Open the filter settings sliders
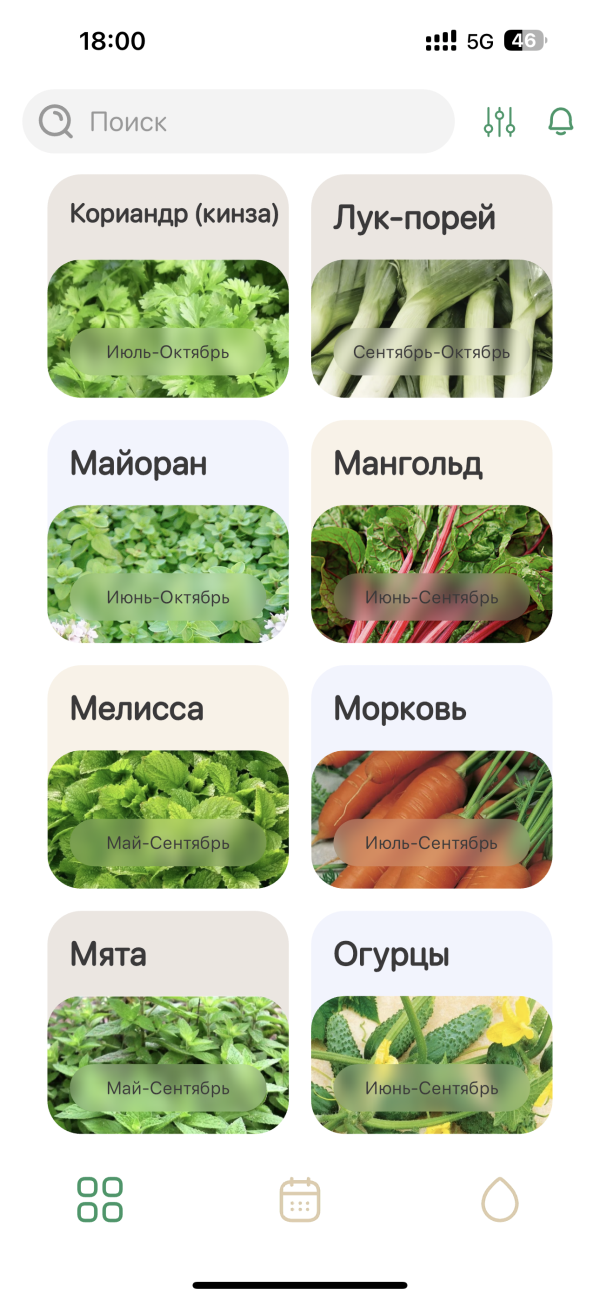Viewport: 600px width, 1300px height. [x=499, y=122]
